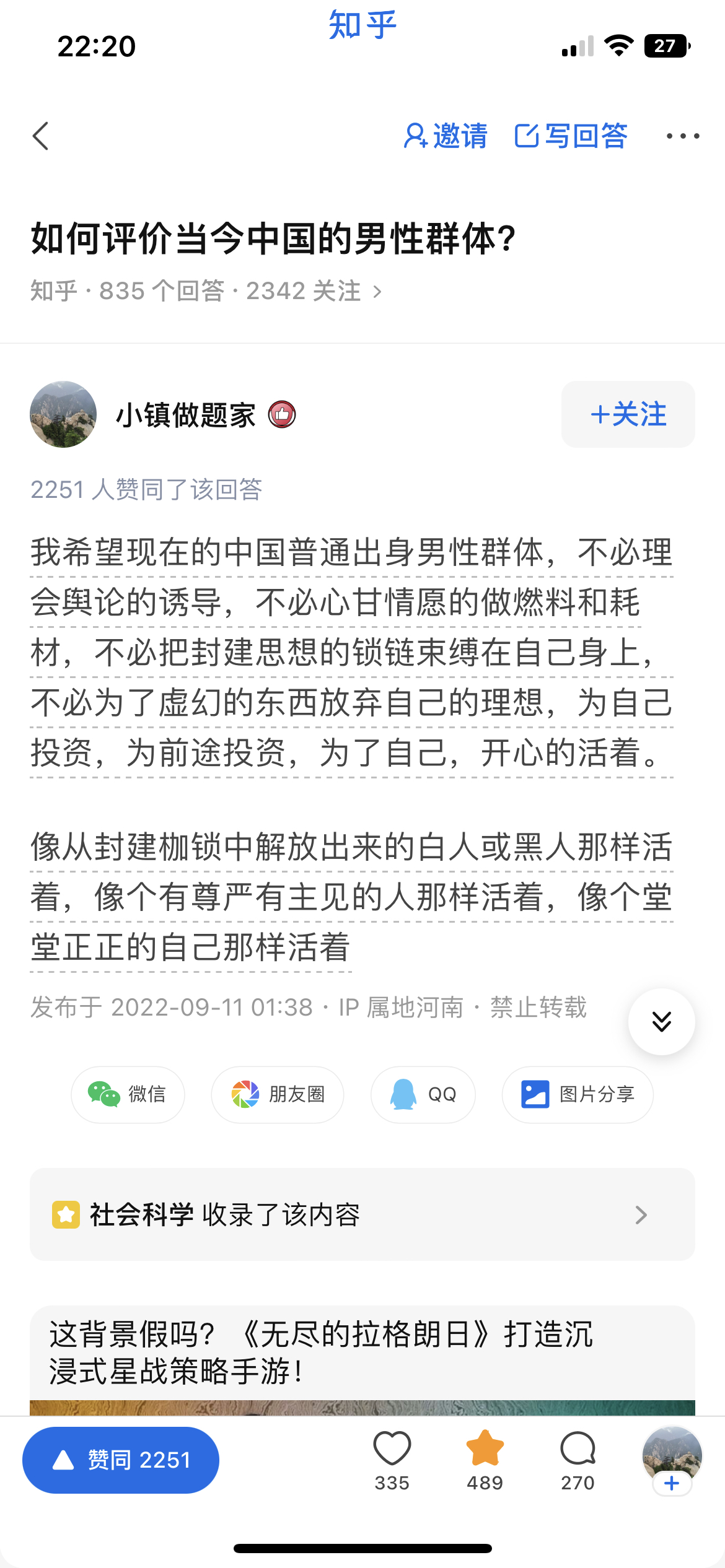Open the three-dot overflow menu
725x1568 pixels.
(682, 136)
